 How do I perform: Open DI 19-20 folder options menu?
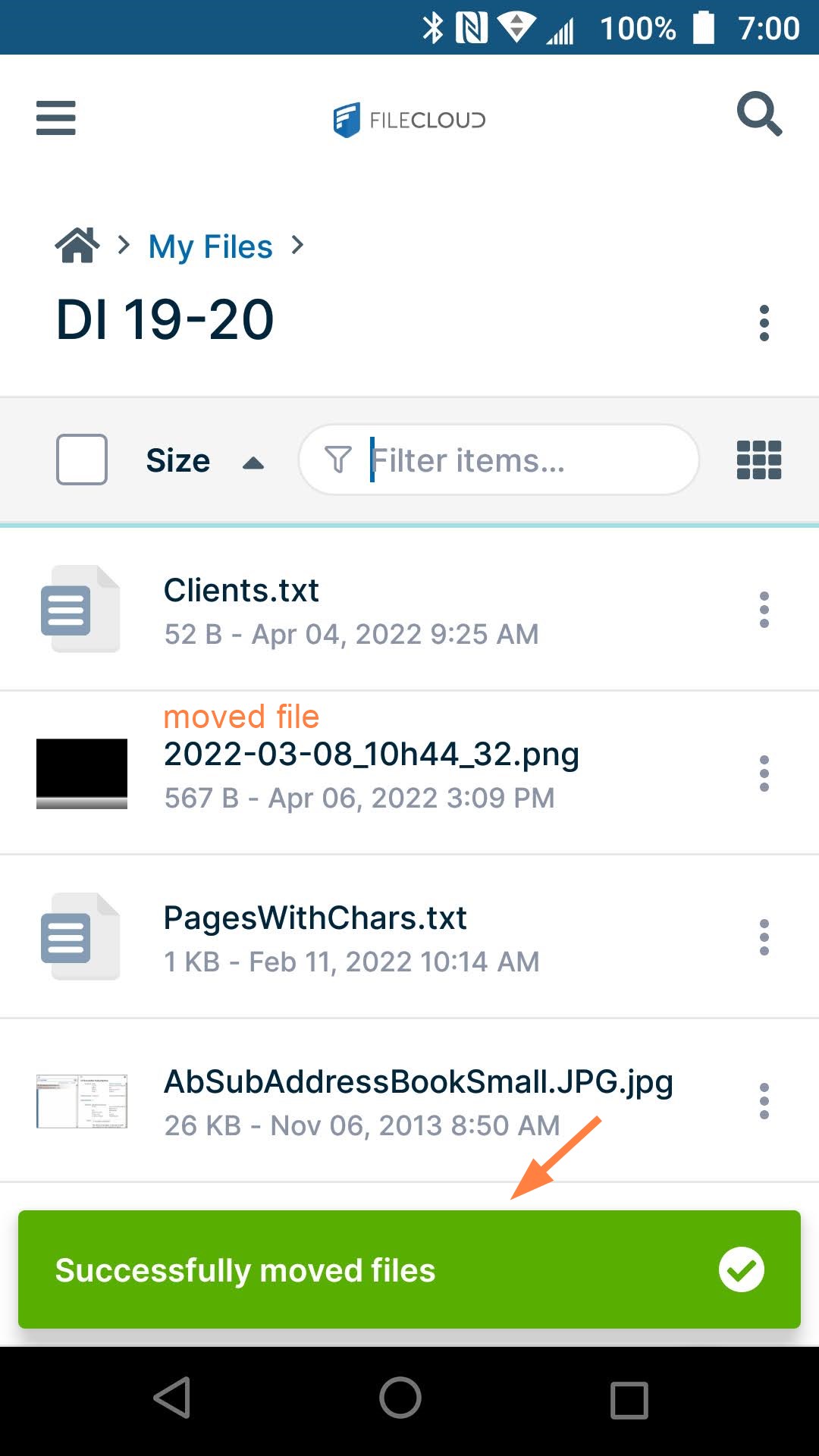[764, 323]
